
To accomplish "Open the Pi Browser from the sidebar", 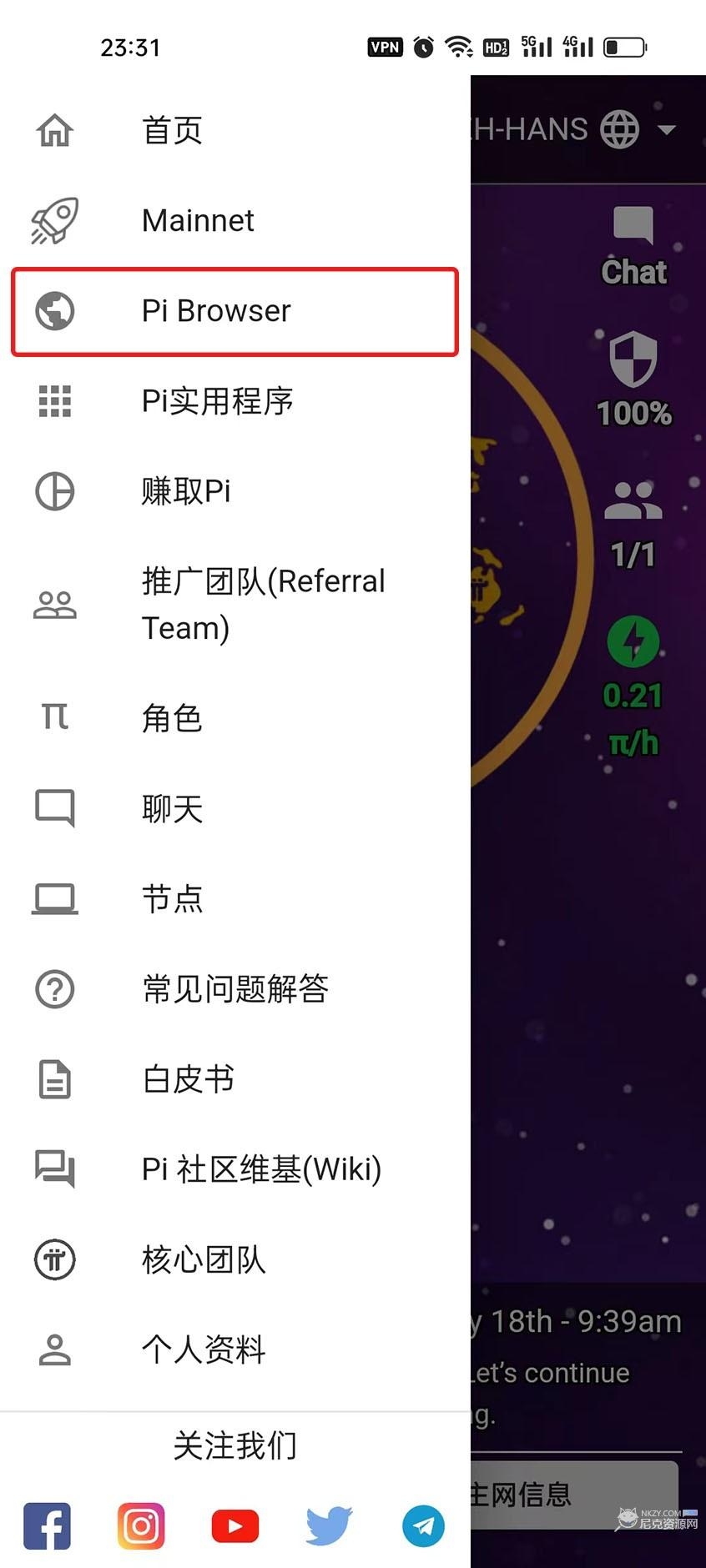I will tap(215, 311).
